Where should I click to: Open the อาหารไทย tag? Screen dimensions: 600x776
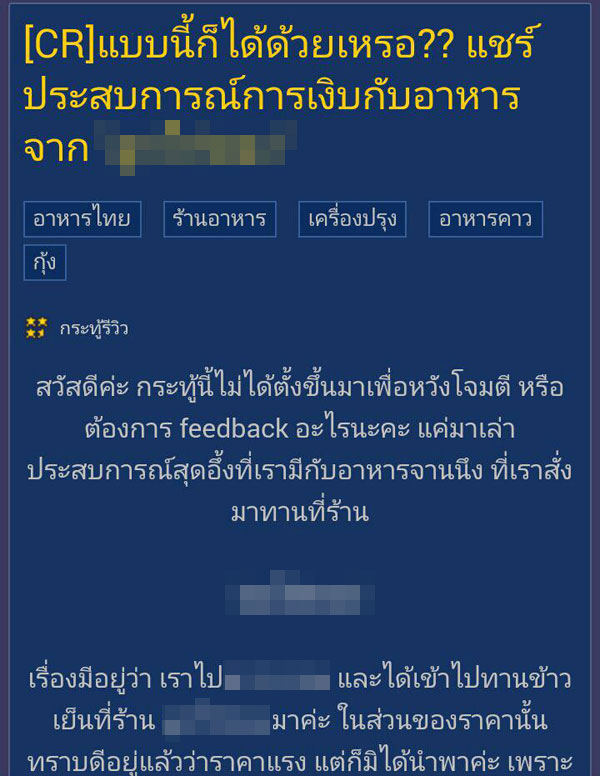(x=82, y=220)
